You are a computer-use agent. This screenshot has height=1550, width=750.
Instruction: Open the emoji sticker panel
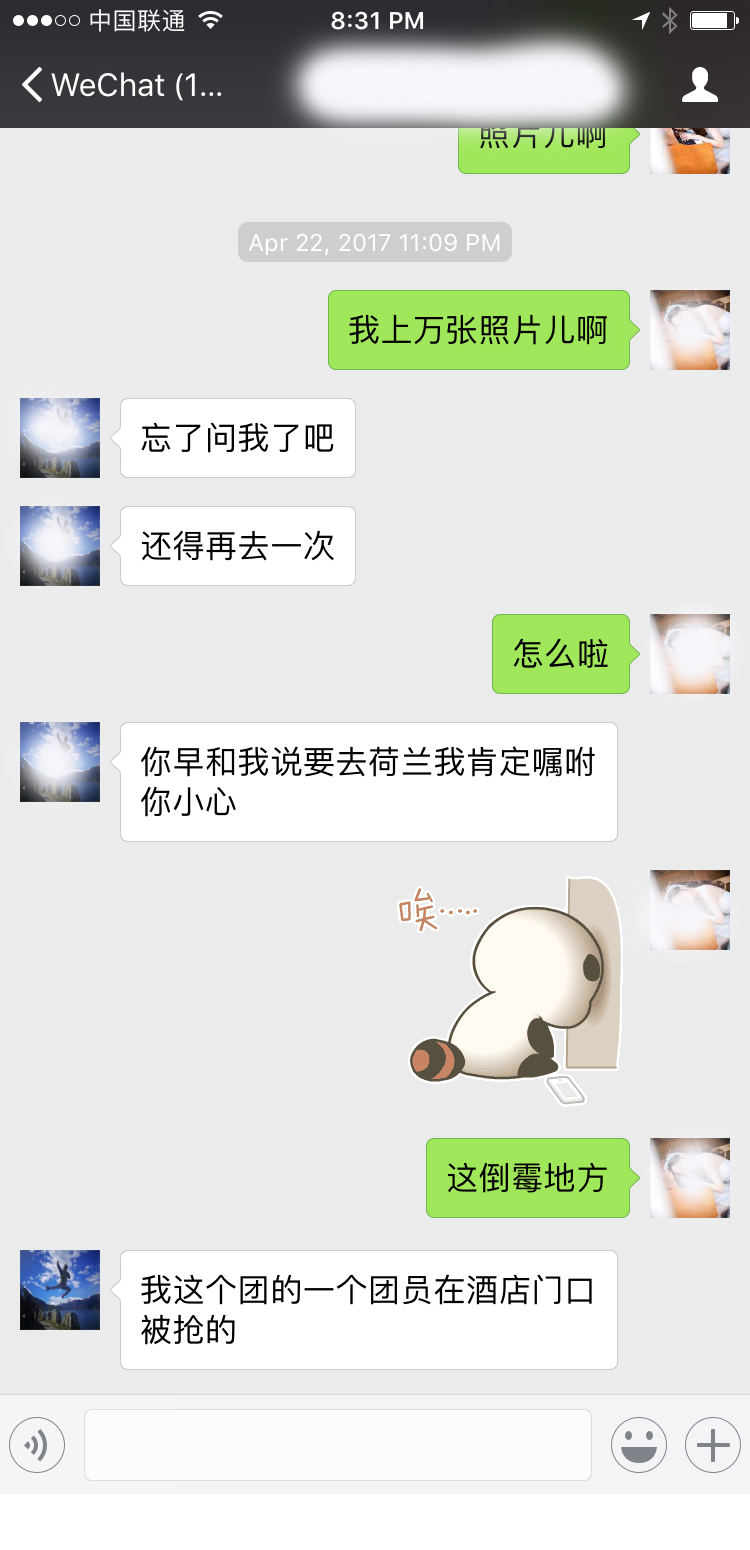pyautogui.click(x=638, y=1445)
